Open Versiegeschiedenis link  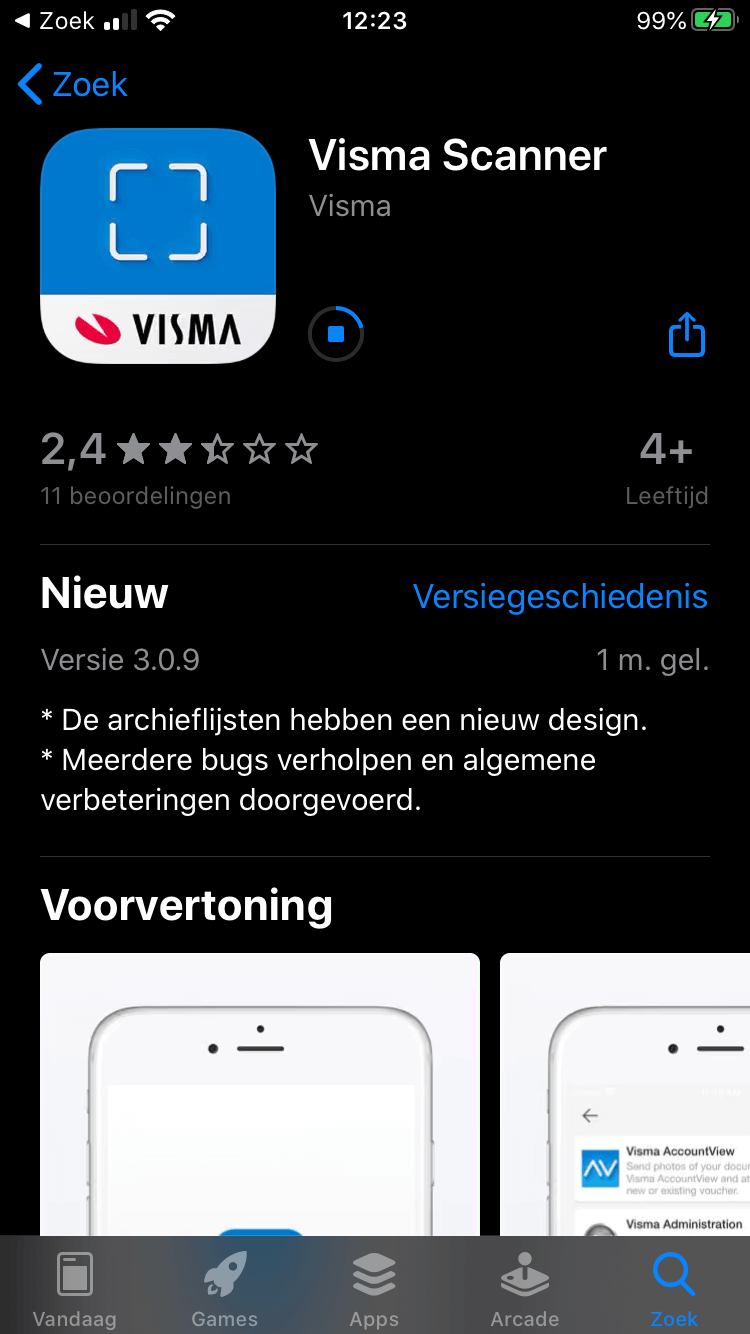(x=560, y=596)
